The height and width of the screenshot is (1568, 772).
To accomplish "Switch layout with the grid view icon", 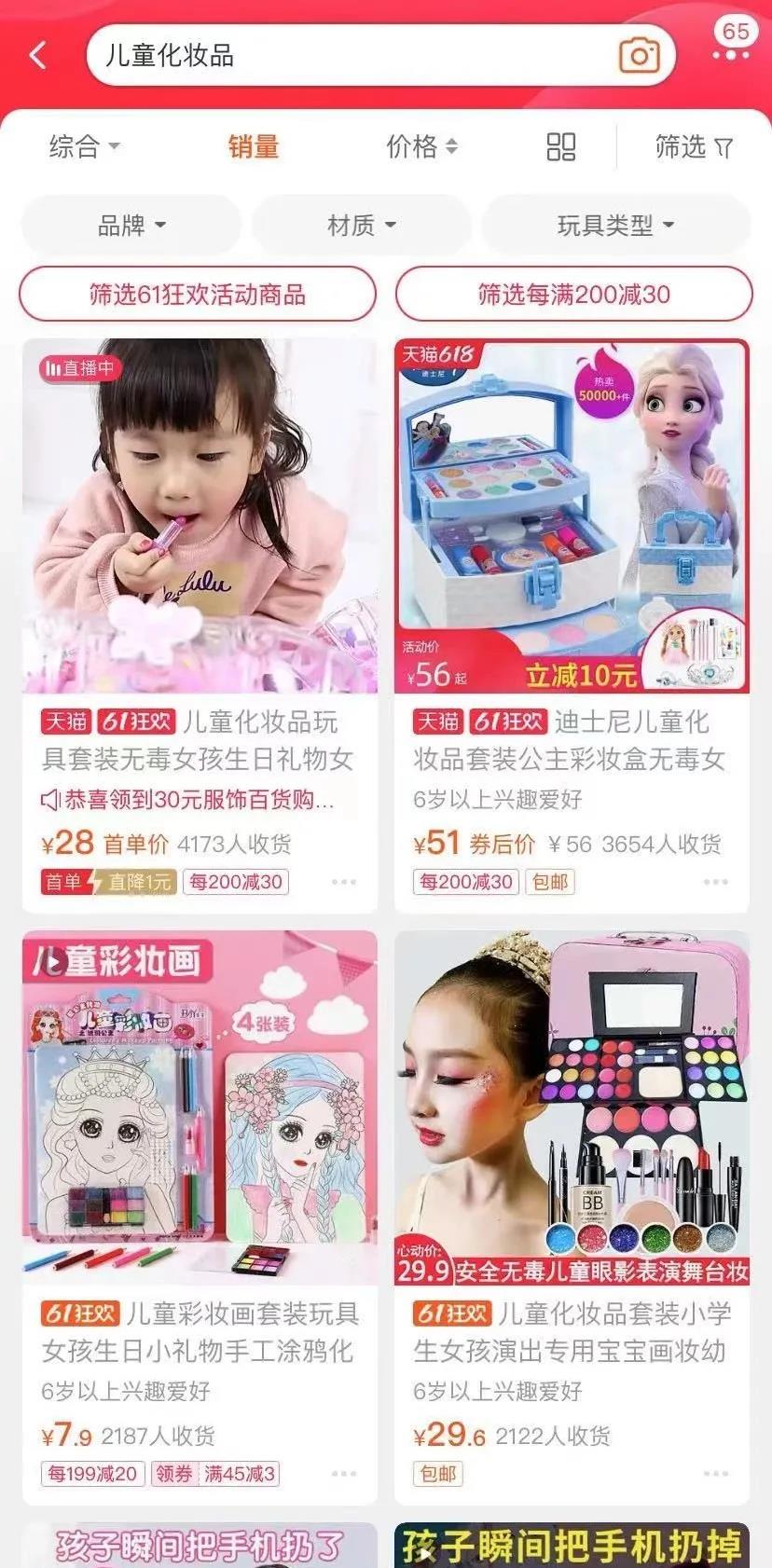I will [x=561, y=146].
